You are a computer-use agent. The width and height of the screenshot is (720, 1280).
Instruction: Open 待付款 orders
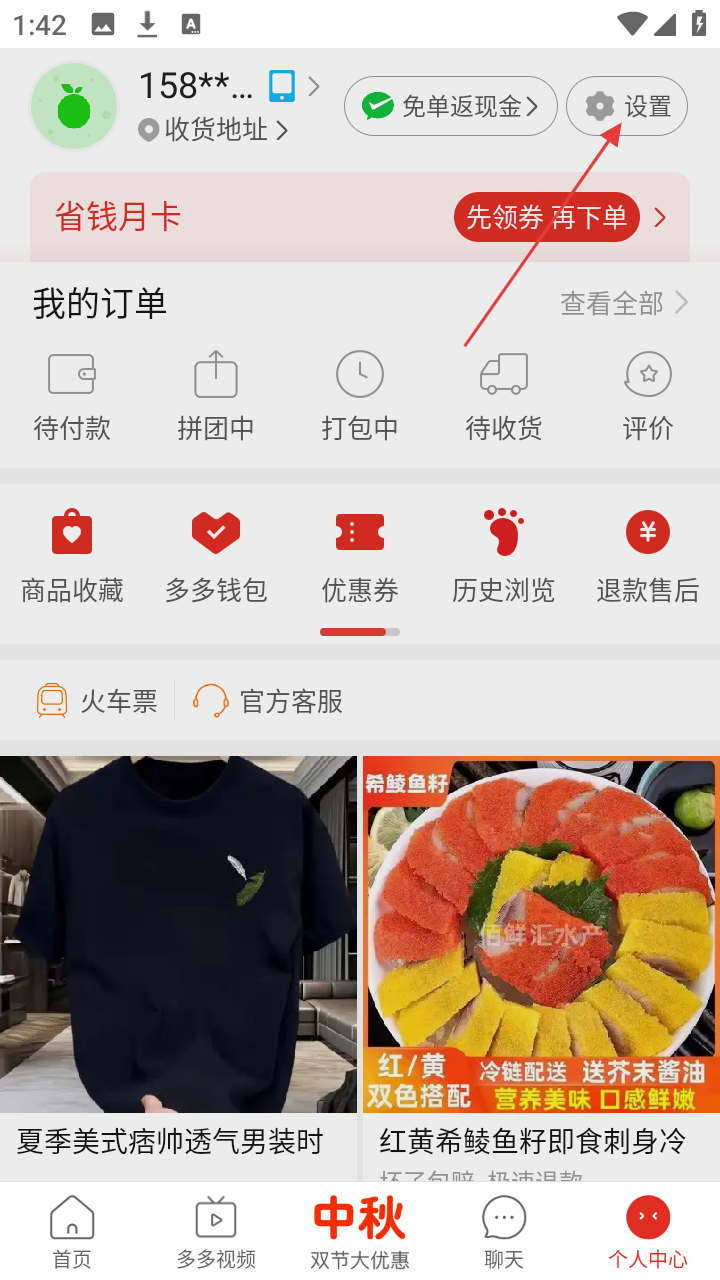[x=72, y=397]
